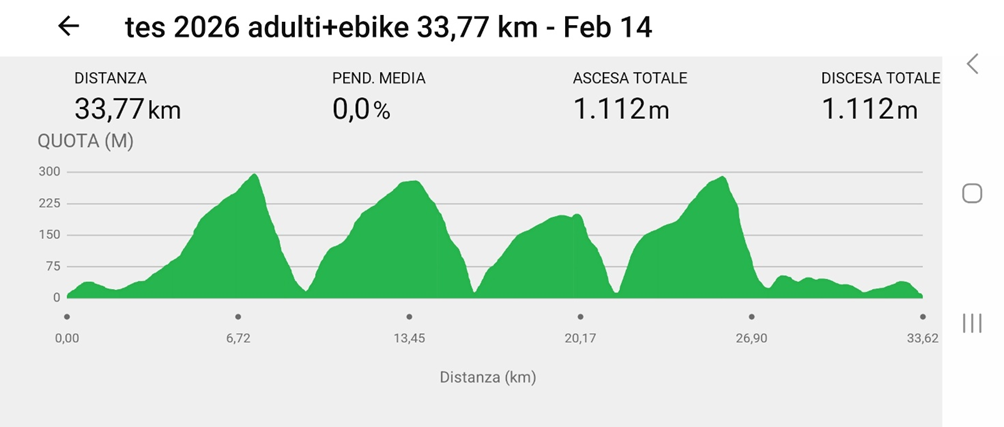Open the recent apps view
The image size is (1004, 427).
[972, 322]
